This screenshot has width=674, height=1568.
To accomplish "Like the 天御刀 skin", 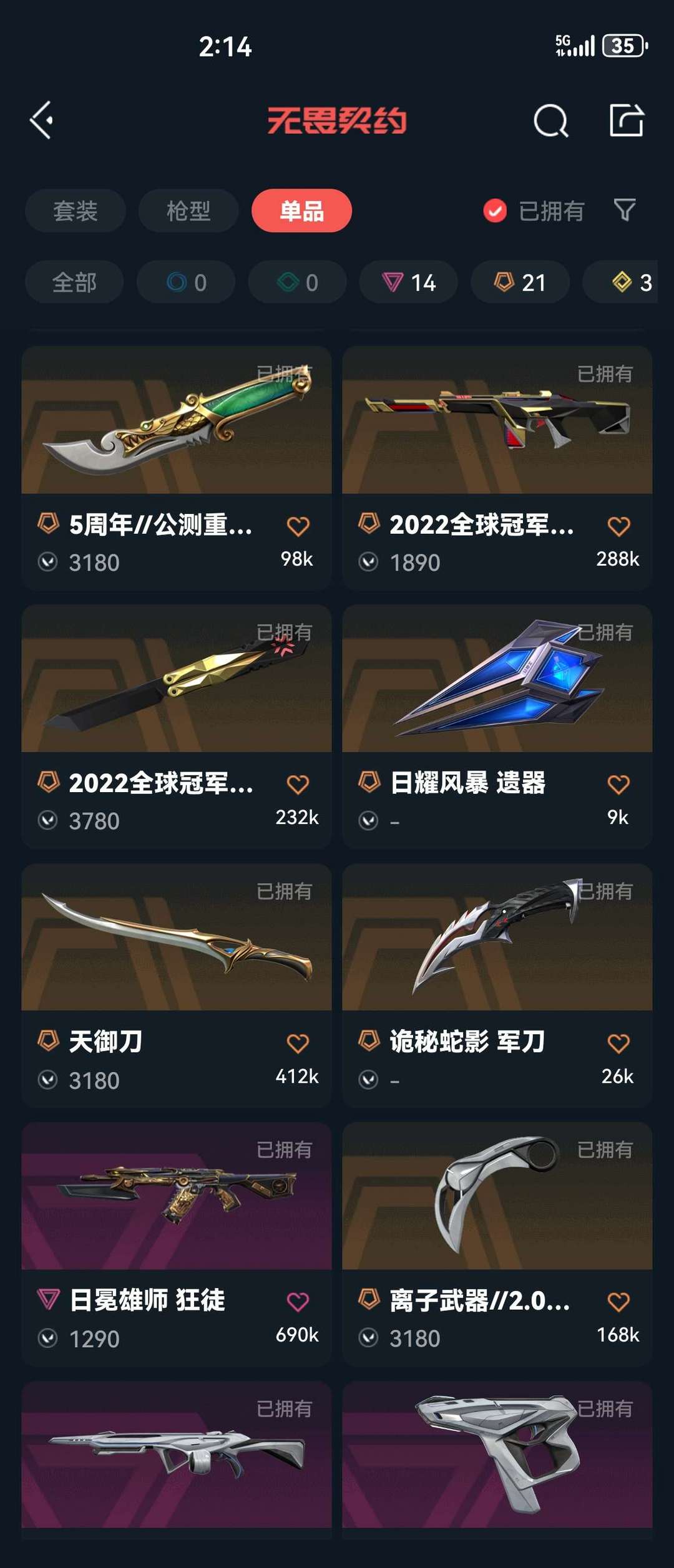I will click(x=298, y=1043).
